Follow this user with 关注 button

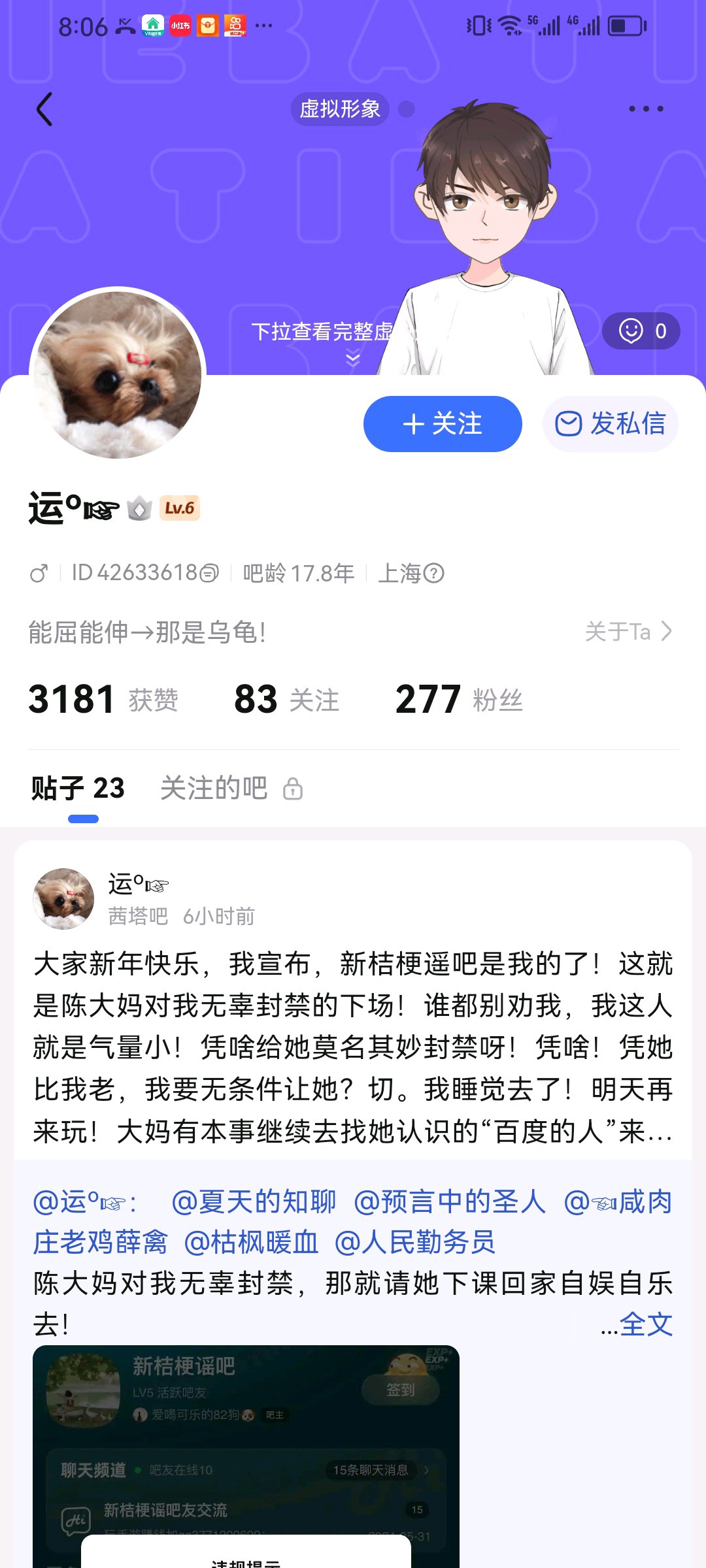443,424
